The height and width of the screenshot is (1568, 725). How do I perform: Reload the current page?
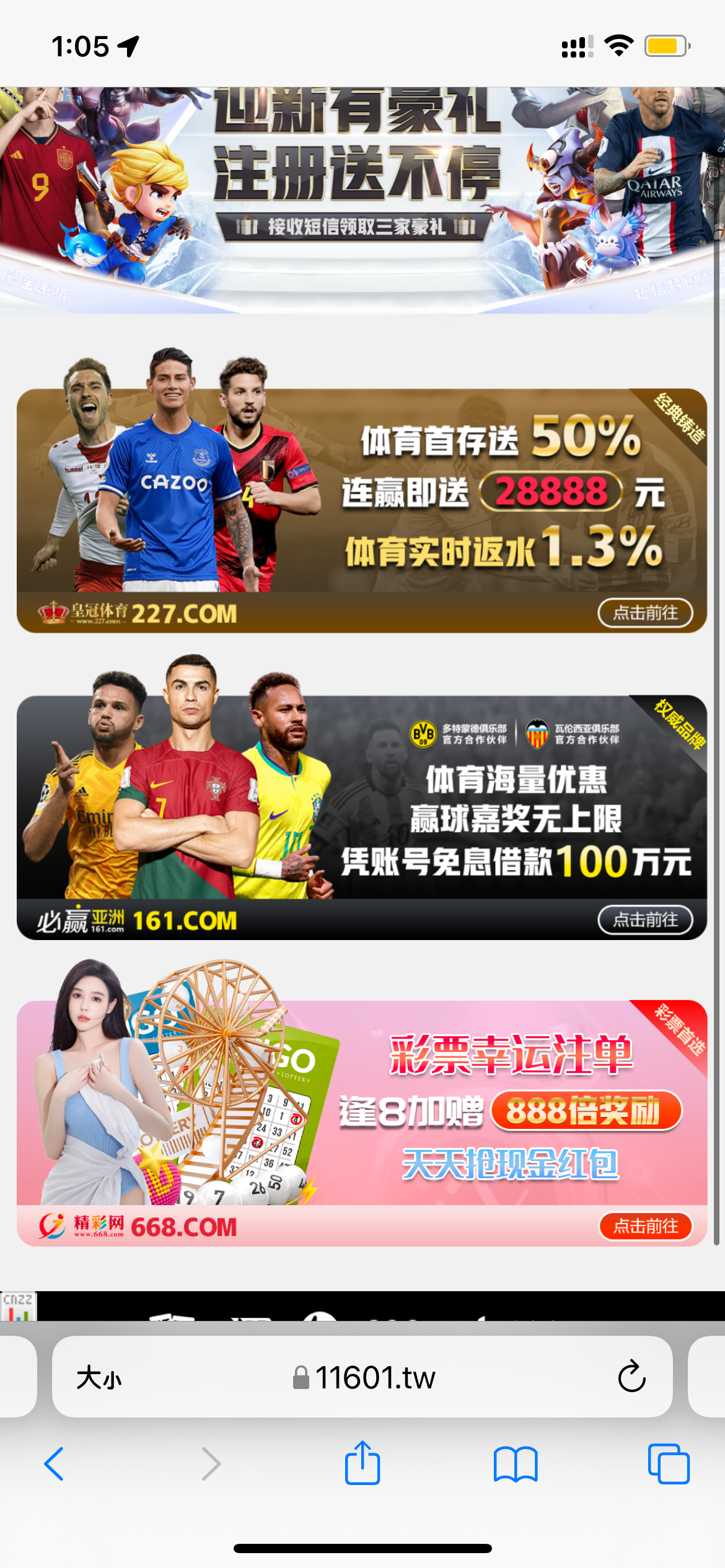tap(631, 1378)
